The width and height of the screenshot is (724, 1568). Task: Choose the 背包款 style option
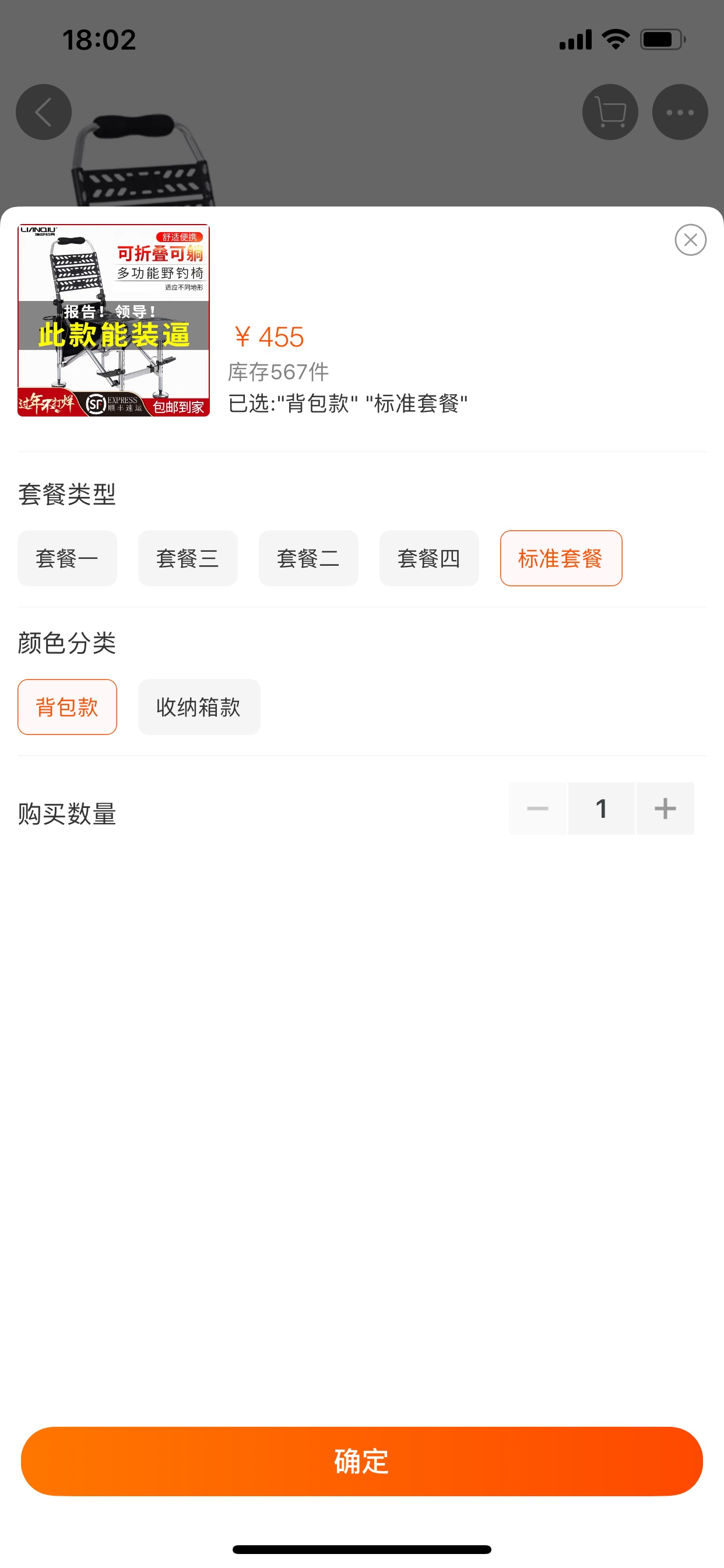click(67, 706)
